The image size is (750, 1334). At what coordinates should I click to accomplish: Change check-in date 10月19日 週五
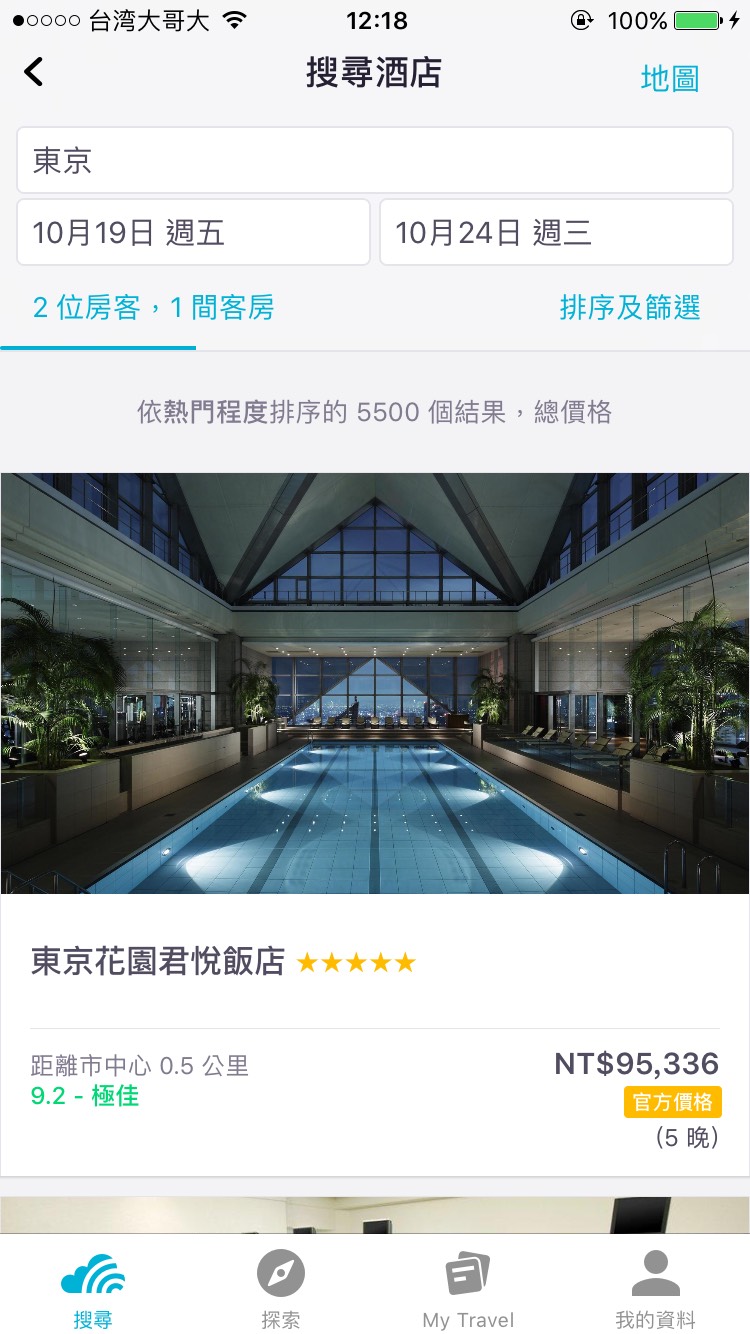(x=193, y=233)
